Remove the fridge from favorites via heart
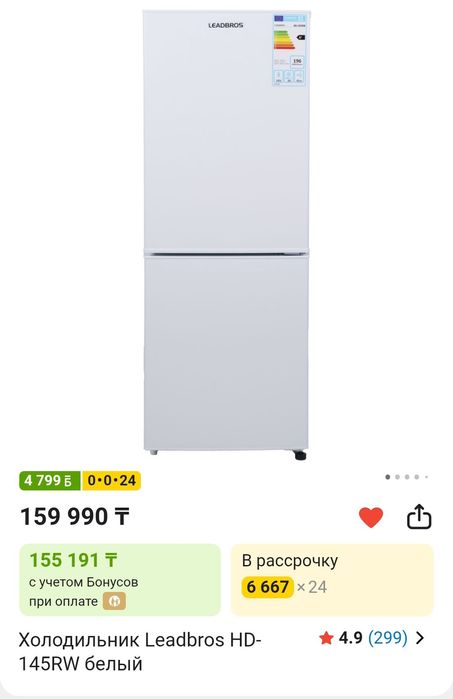Screen dimensions: 453x699 click(371, 517)
